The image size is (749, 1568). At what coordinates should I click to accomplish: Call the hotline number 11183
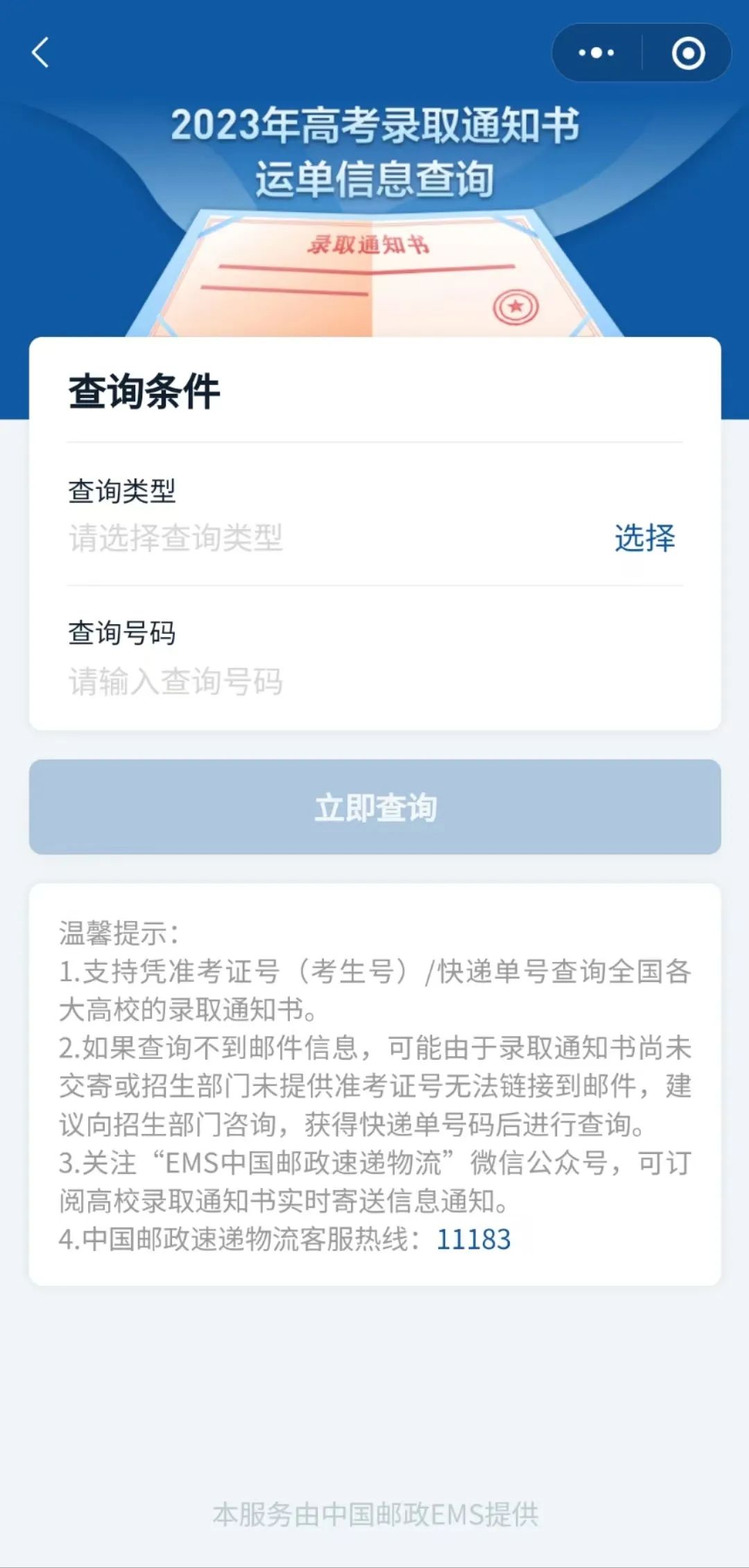(x=474, y=1239)
